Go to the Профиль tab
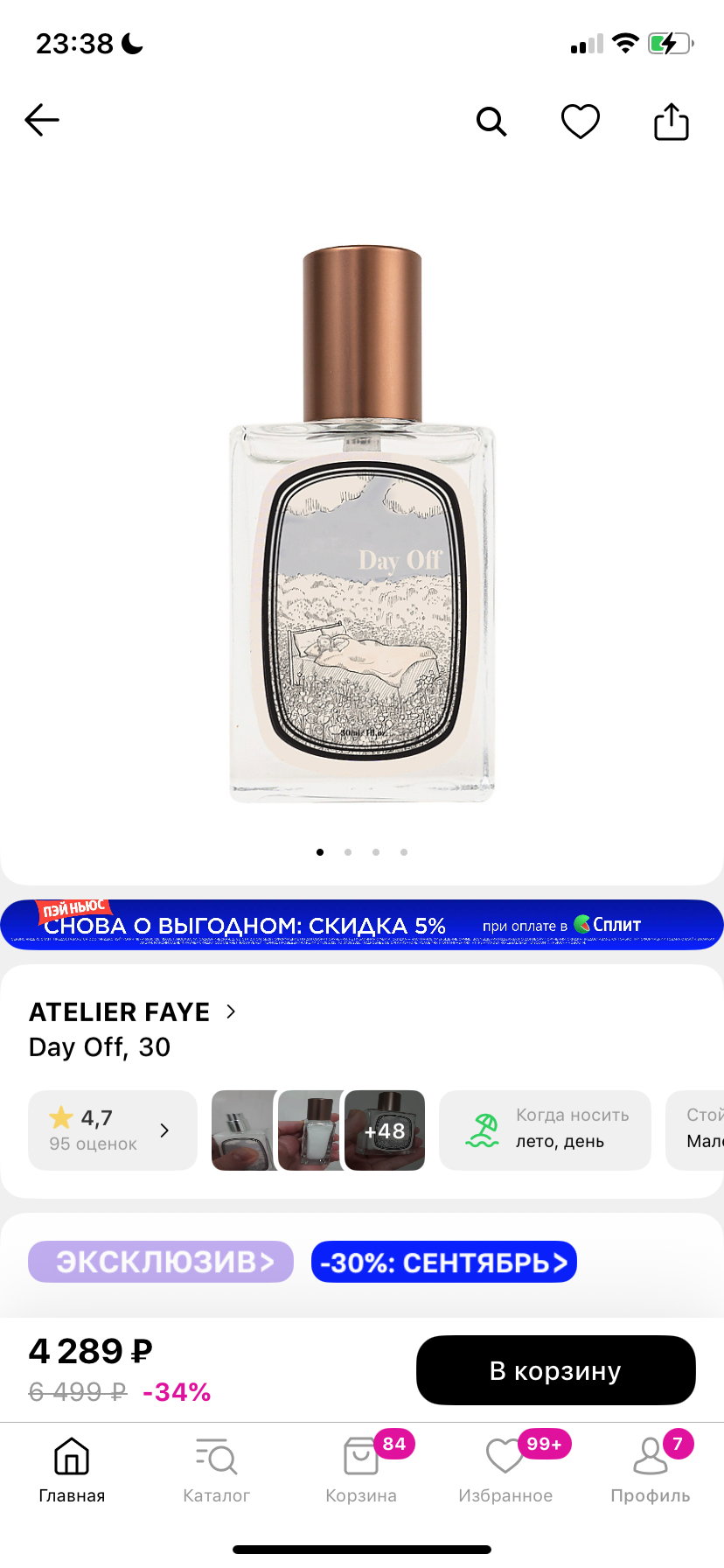724x1568 pixels. point(651,1470)
